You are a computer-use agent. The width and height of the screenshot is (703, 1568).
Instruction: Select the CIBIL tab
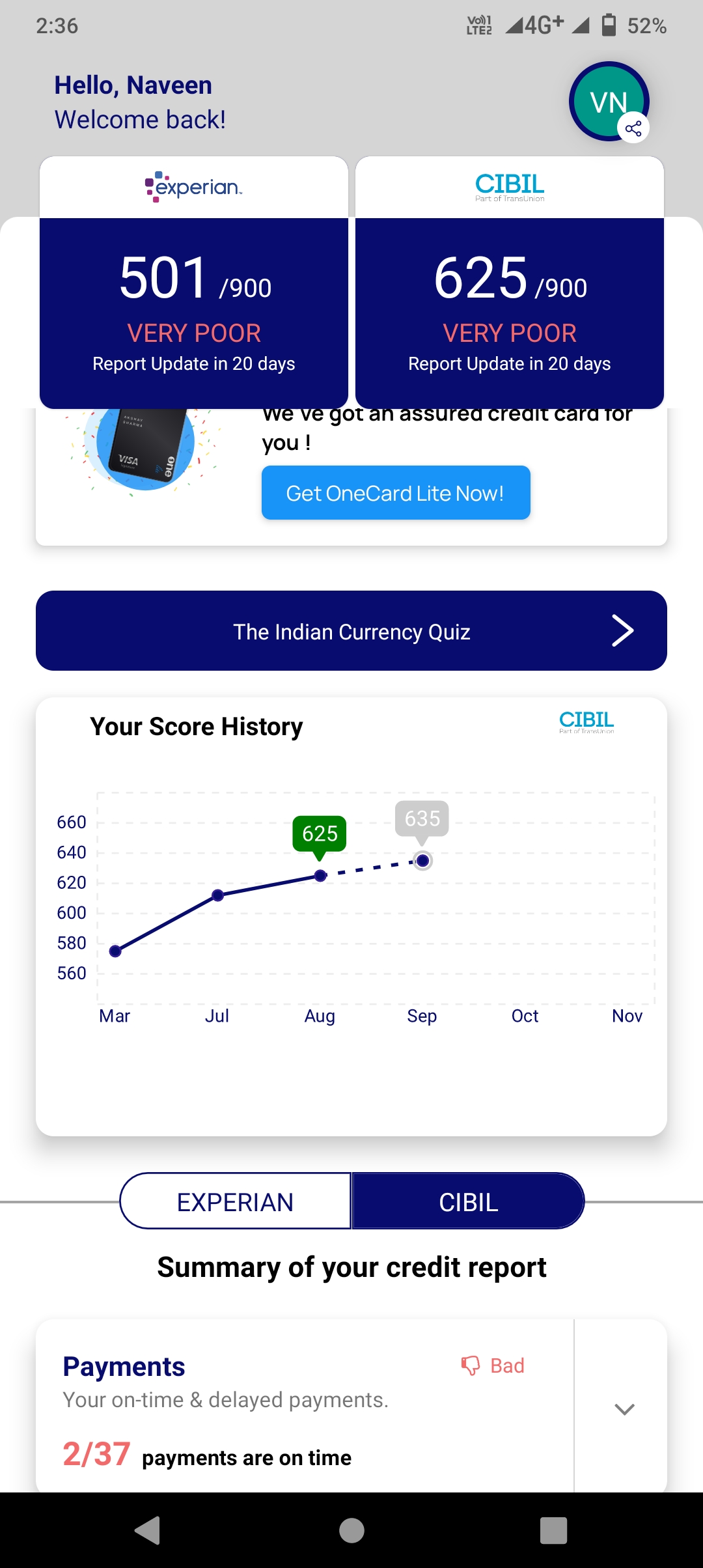coord(468,1201)
